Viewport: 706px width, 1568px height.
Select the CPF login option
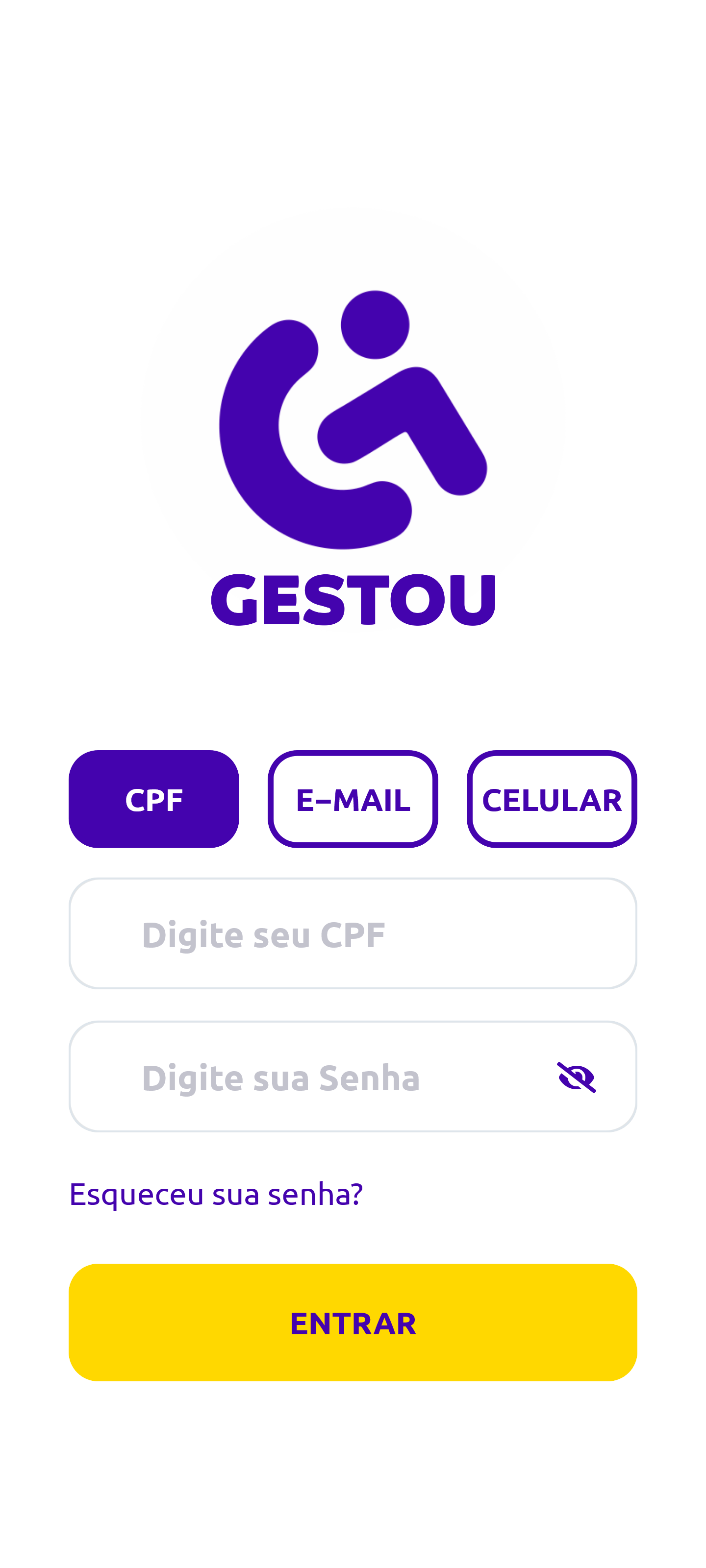tap(153, 799)
